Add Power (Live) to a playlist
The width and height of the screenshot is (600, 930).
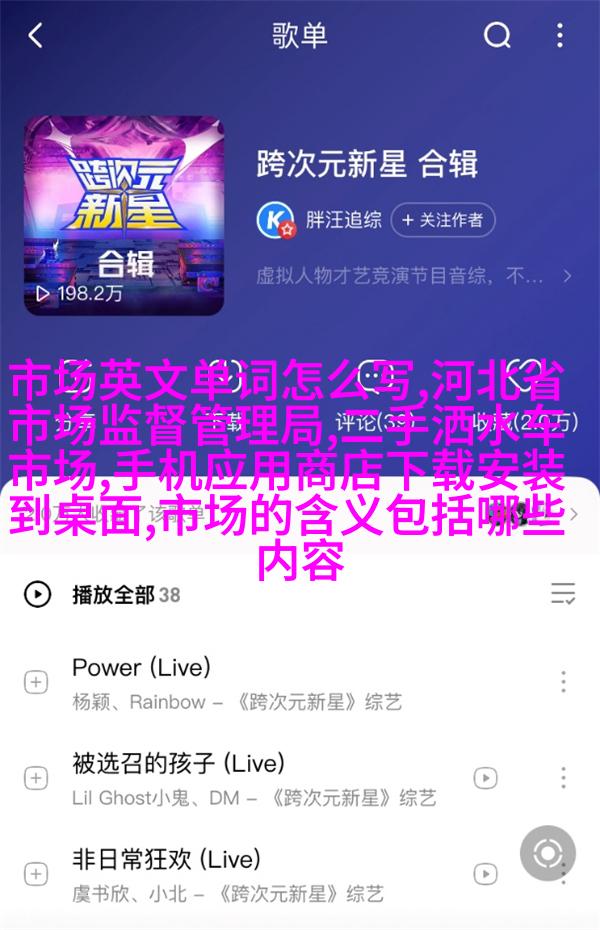[36, 682]
